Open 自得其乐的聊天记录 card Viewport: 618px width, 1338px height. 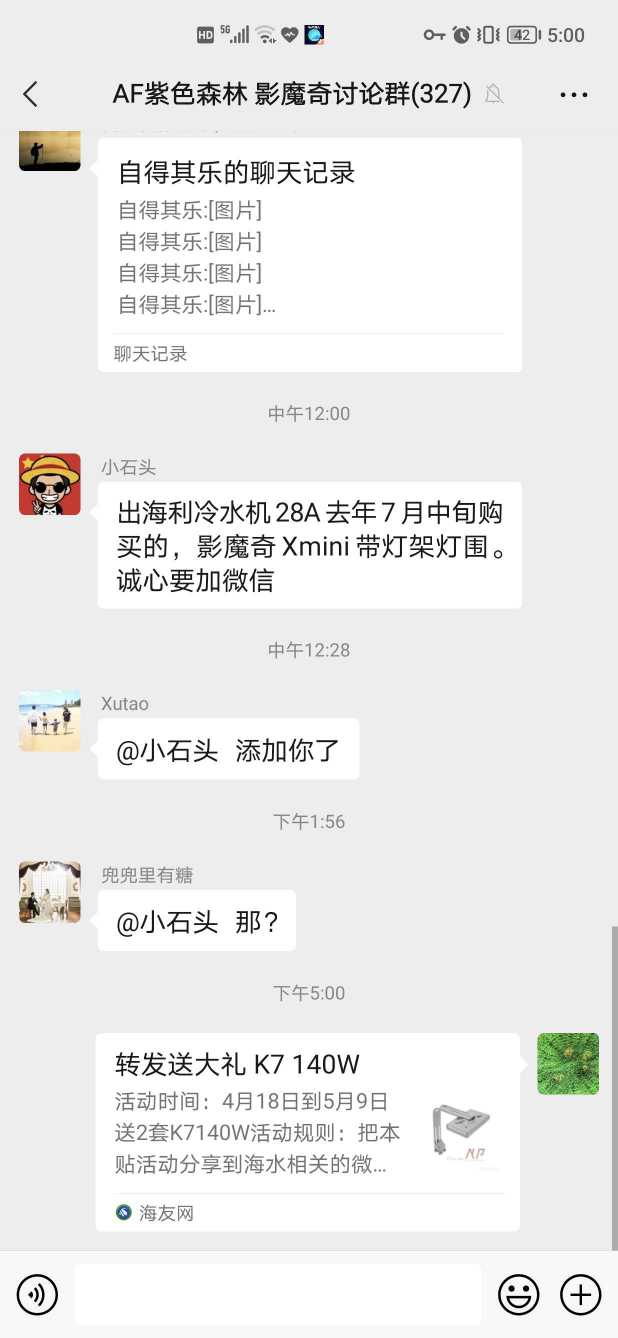[309, 254]
